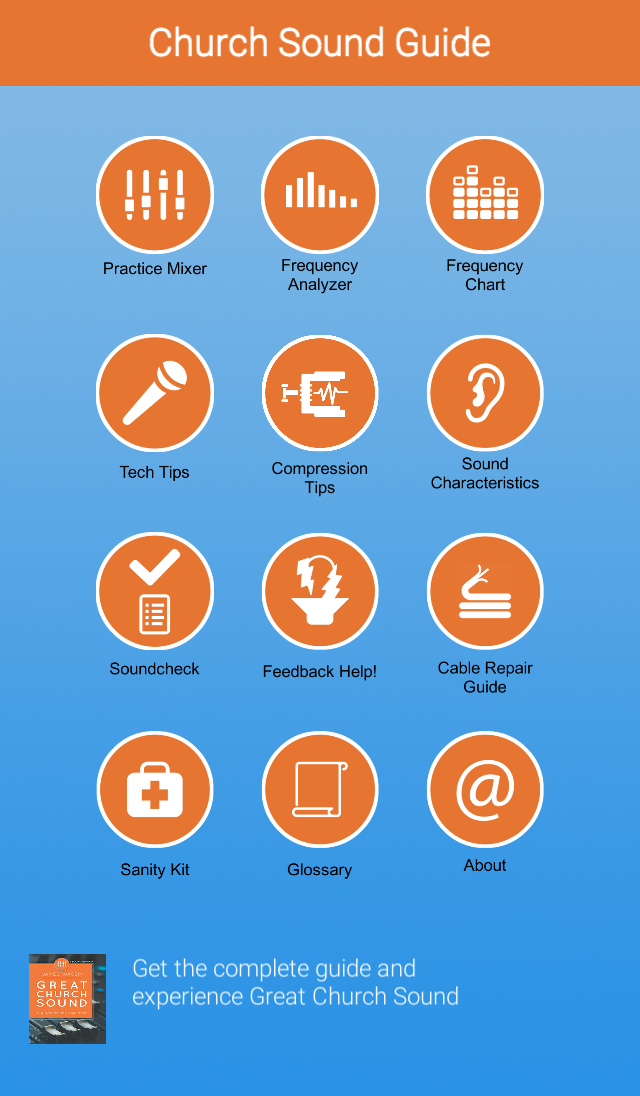Screen dimensions: 640x1096
Task: Start the Soundcheck checklist
Action: pyautogui.click(x=155, y=591)
